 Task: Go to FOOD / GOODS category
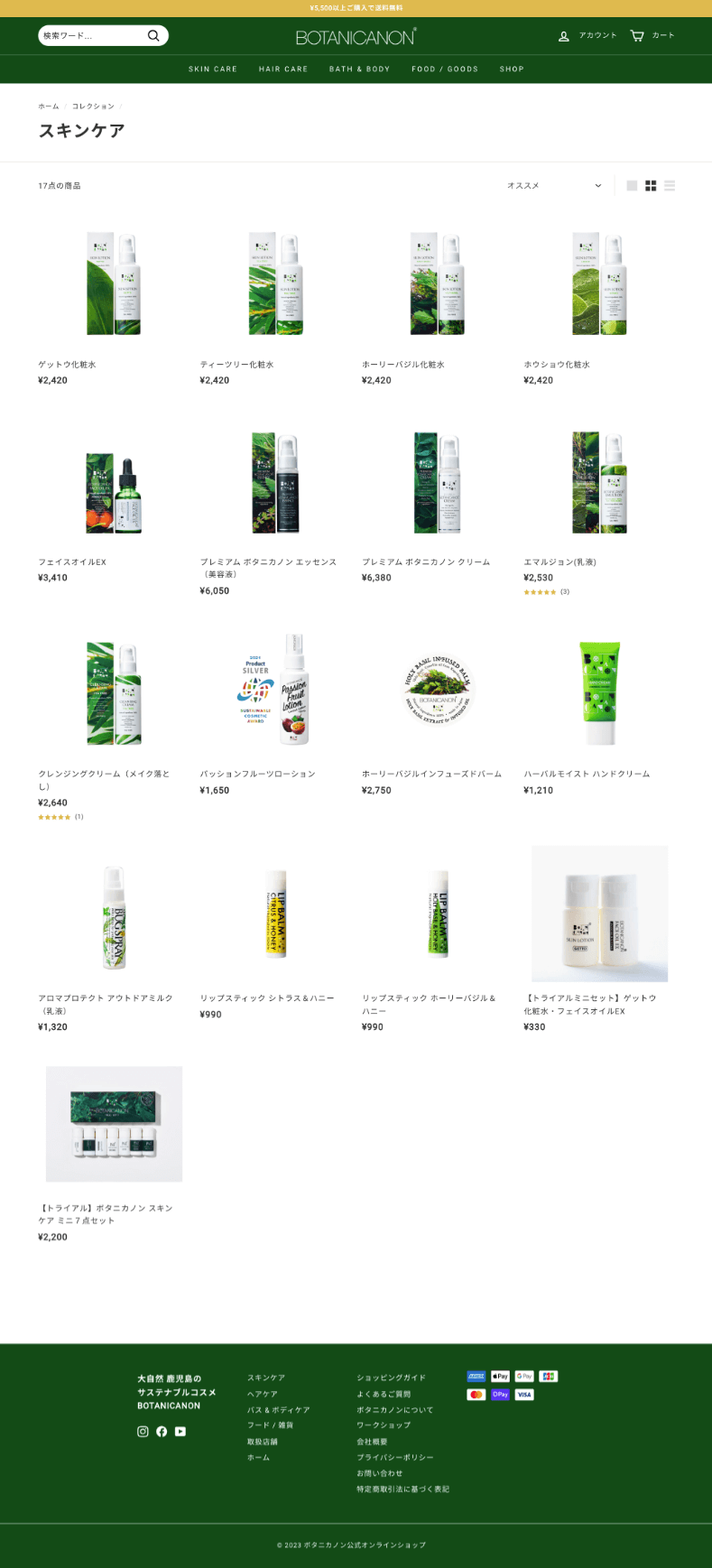(445, 70)
